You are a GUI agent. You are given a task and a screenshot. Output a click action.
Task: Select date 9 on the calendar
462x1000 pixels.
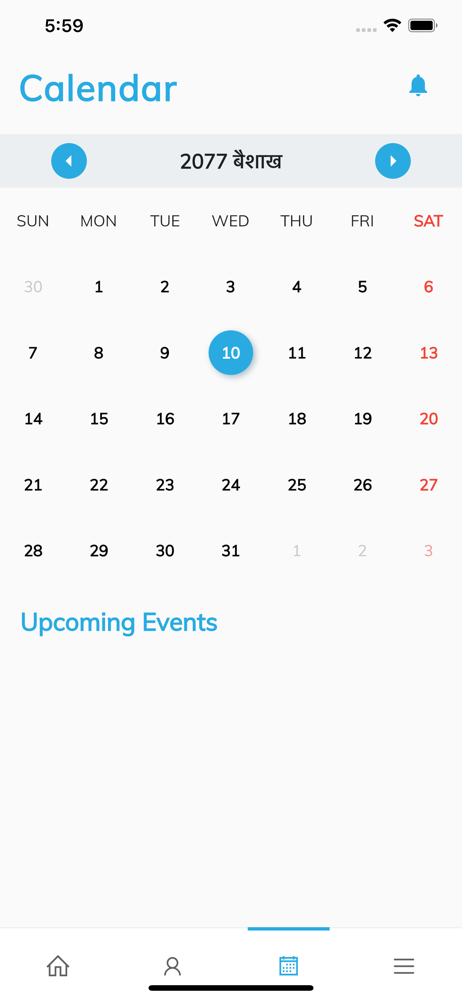point(165,353)
